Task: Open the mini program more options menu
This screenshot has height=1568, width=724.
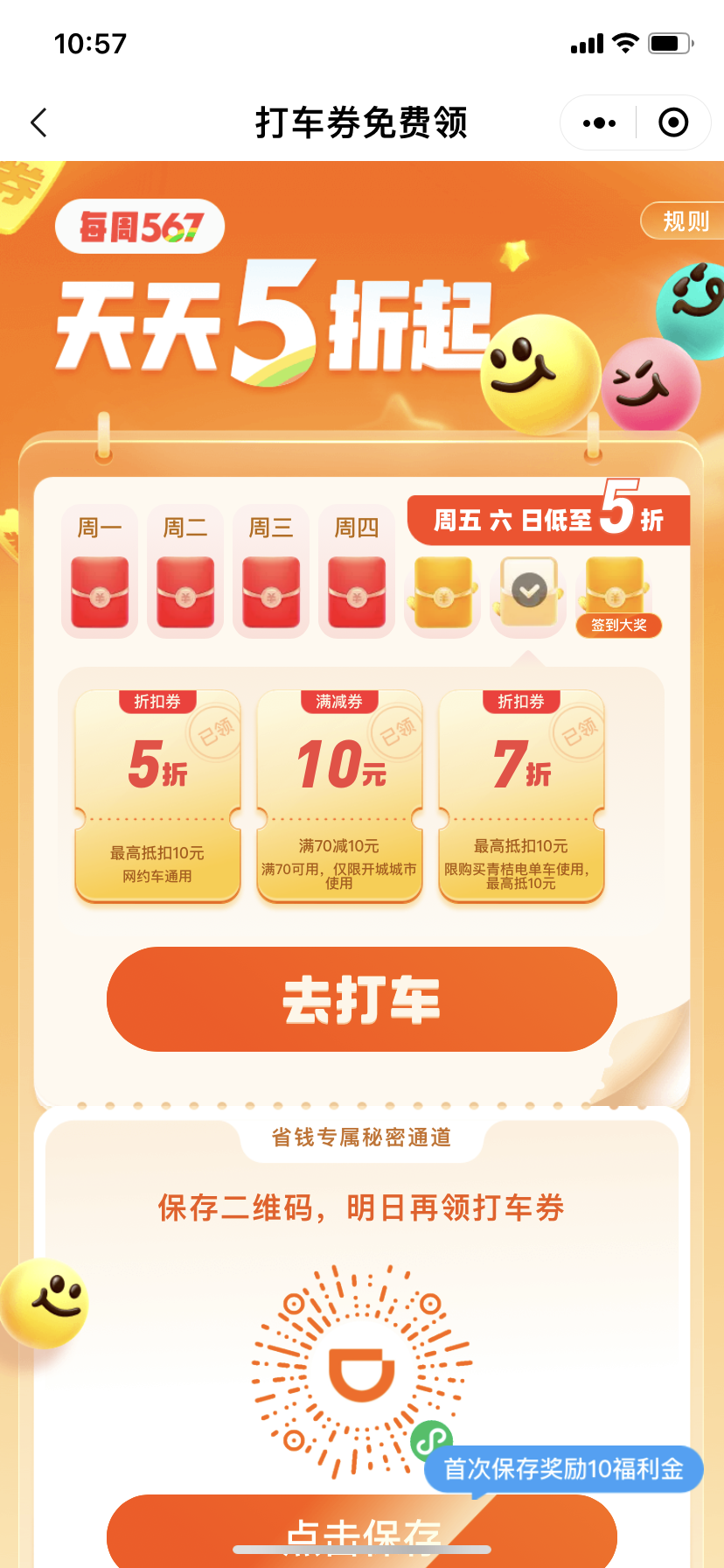Action: (599, 123)
